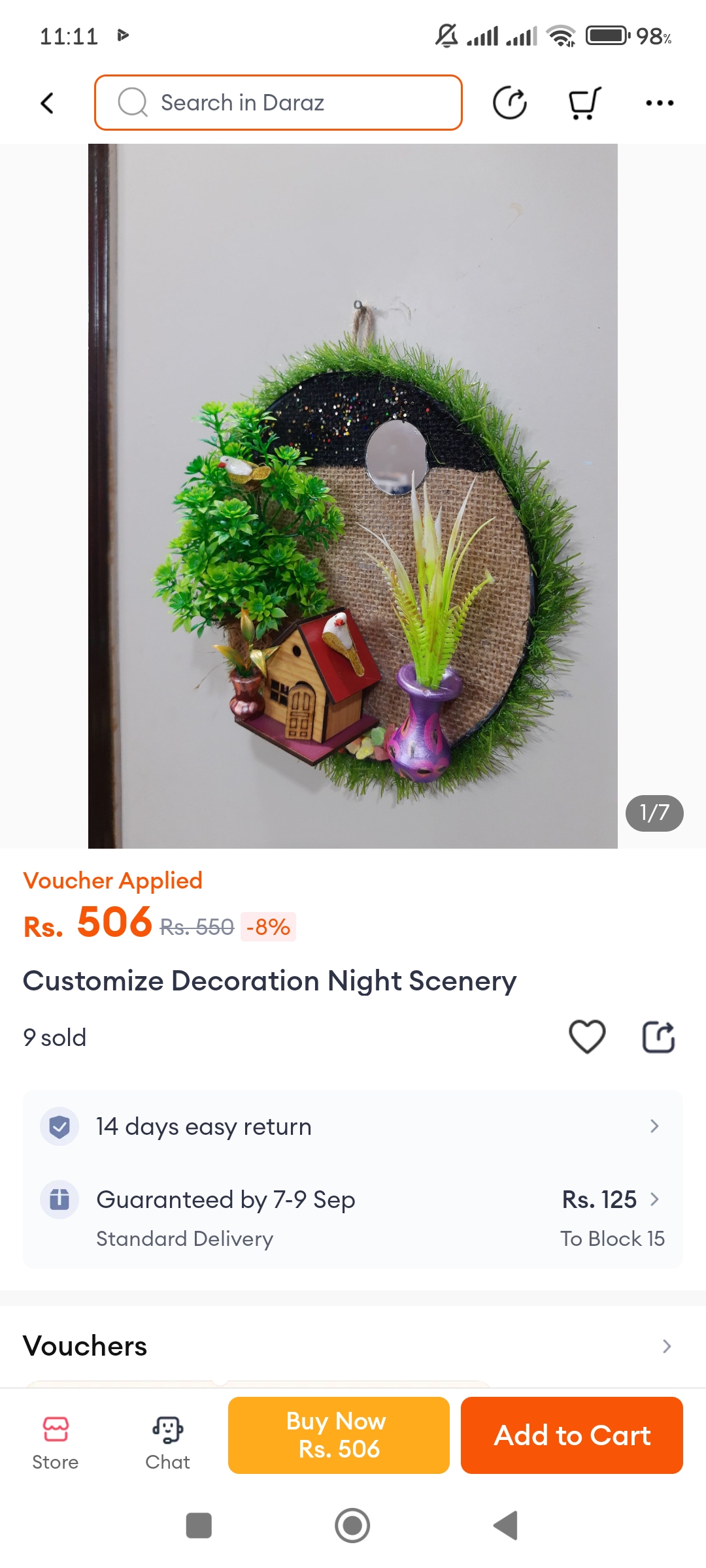706x1568 pixels.
Task: Open the circular arrow icon beside search
Action: (509, 103)
